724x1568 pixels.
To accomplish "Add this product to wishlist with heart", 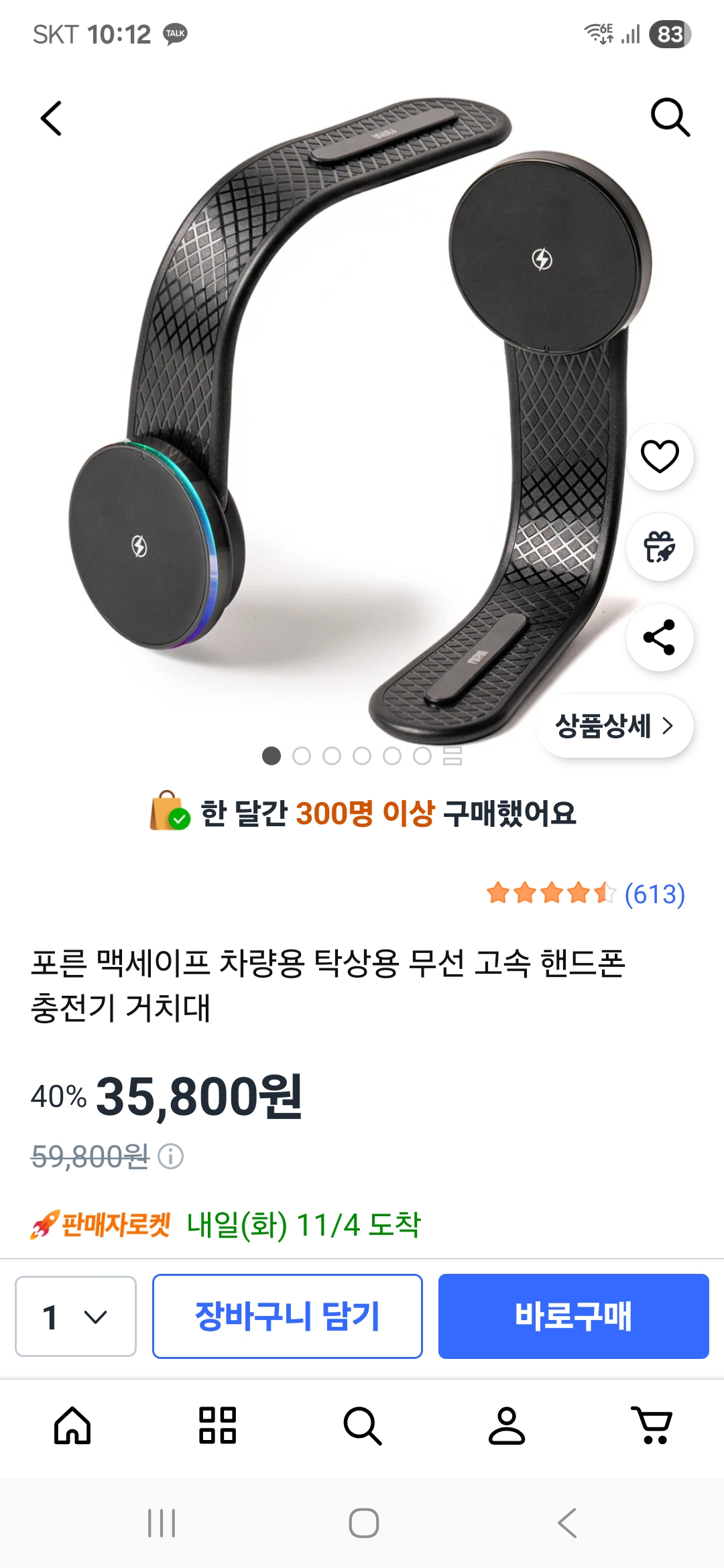I will (x=660, y=457).
